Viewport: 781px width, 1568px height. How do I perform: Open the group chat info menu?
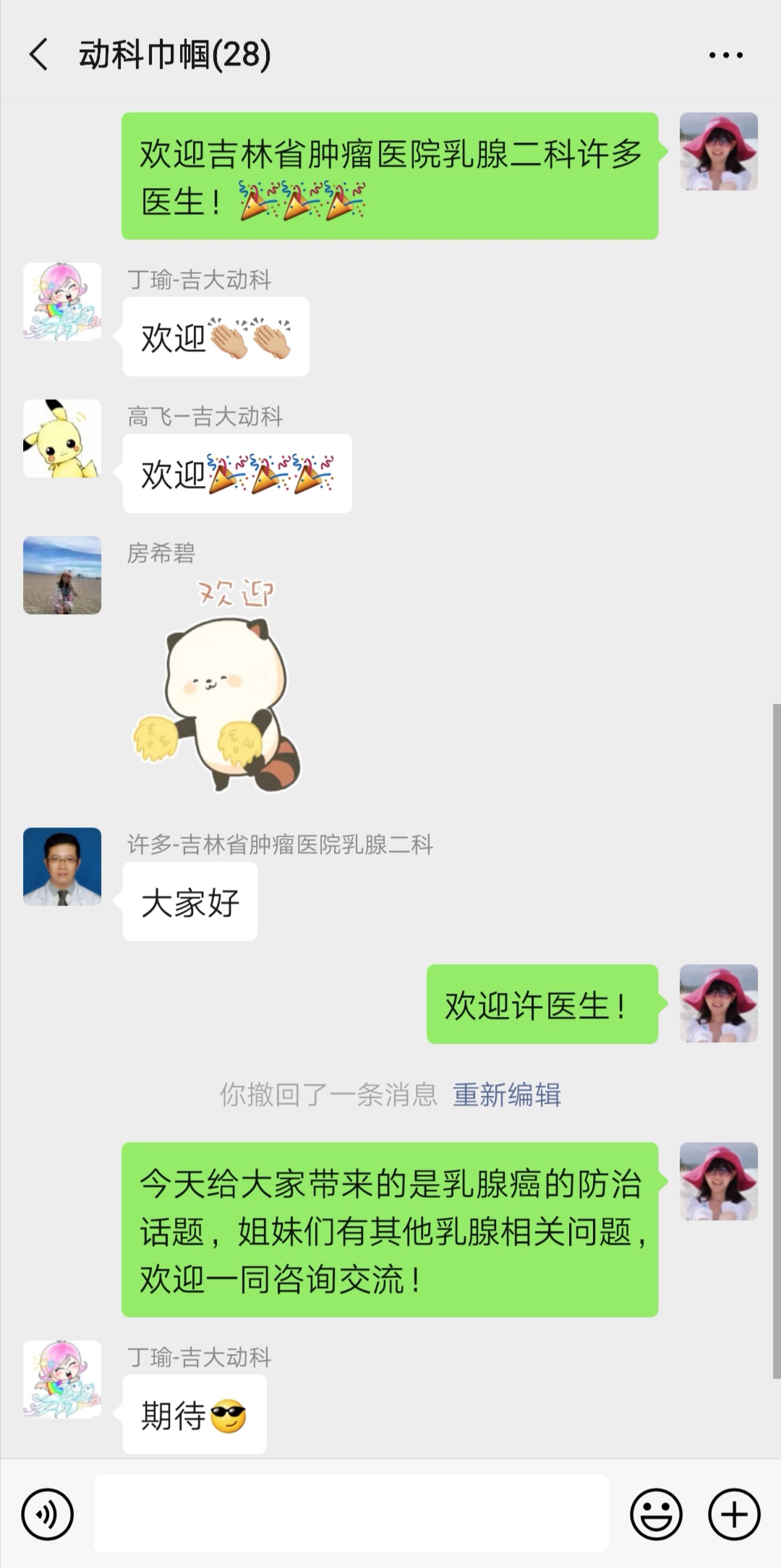click(x=725, y=55)
